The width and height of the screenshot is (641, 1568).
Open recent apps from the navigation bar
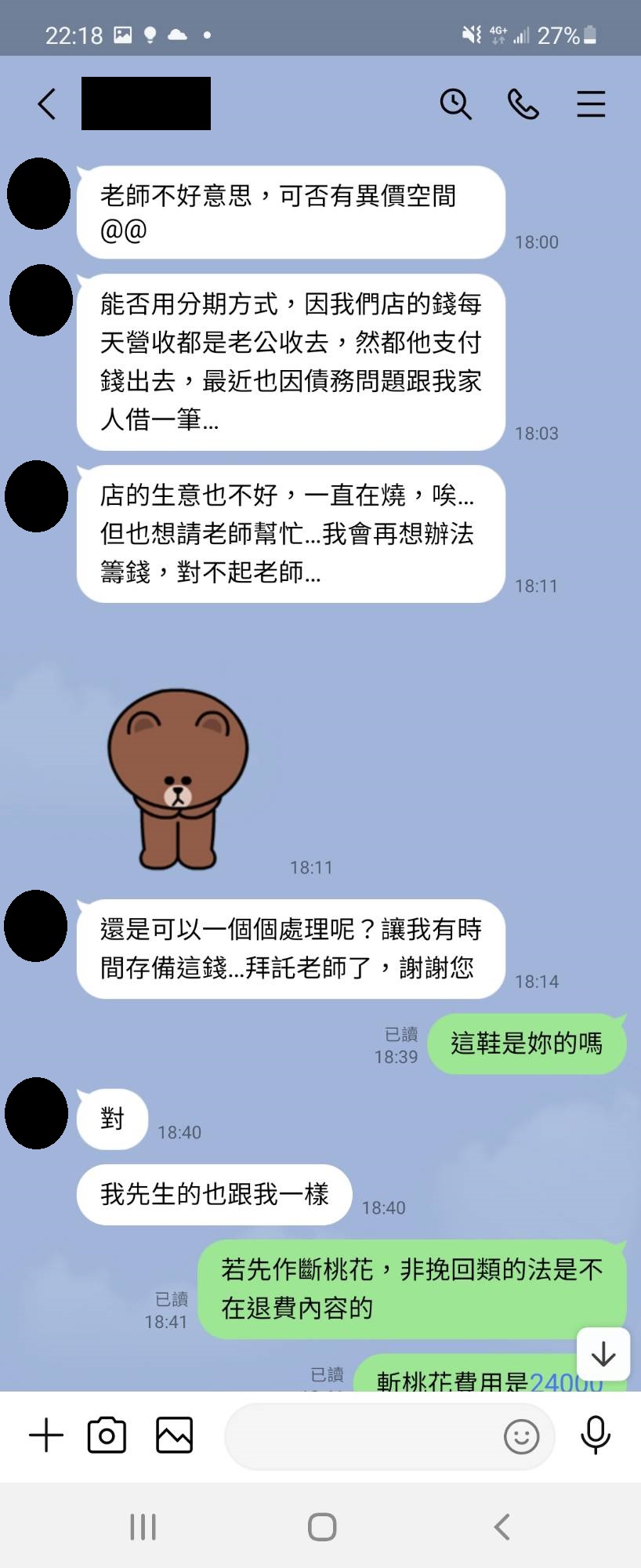(143, 1526)
